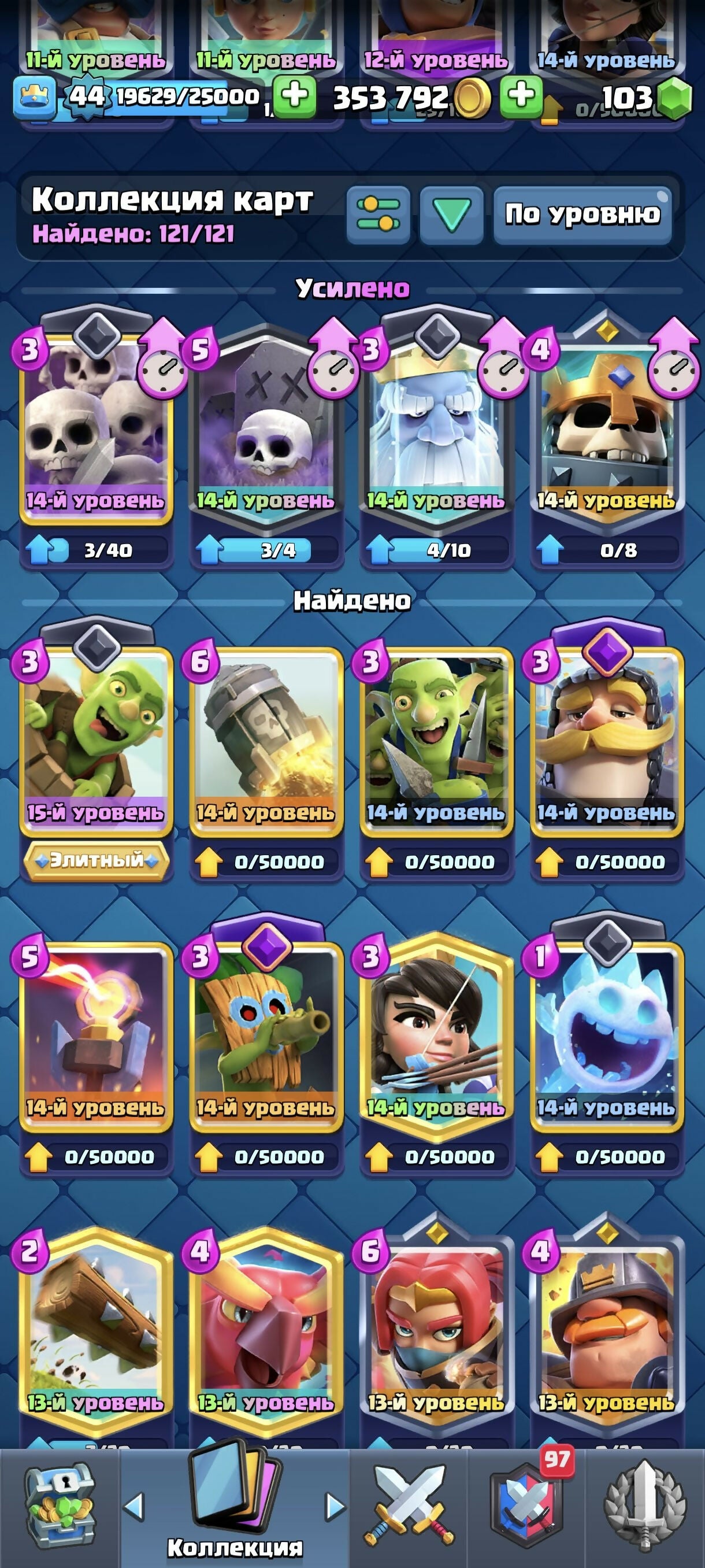This screenshot has height=1568, width=705.
Task: Open the level 15 Goblin Barrel card
Action: pyautogui.click(x=95, y=739)
